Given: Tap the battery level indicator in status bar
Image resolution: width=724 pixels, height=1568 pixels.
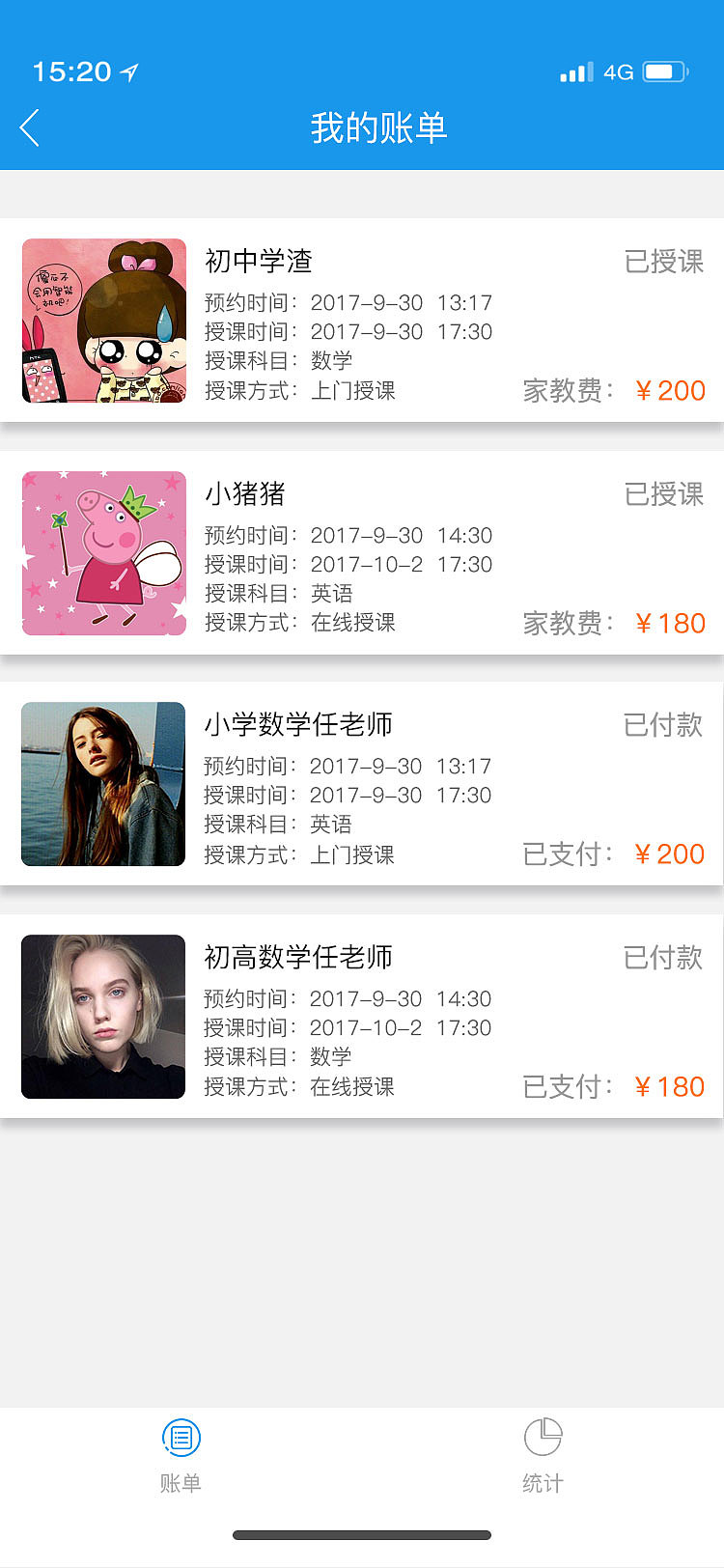Looking at the screenshot, I should (x=662, y=70).
